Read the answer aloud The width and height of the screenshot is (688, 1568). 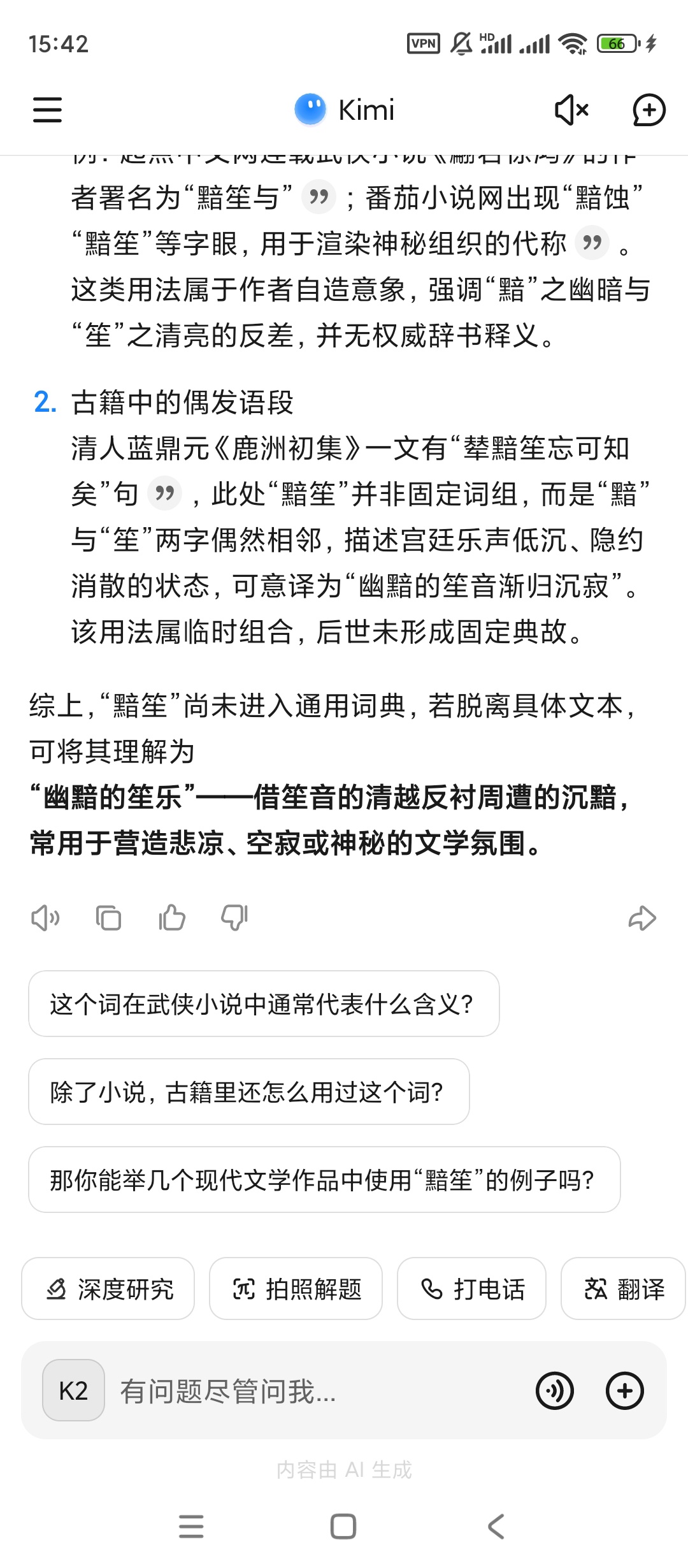click(45, 918)
